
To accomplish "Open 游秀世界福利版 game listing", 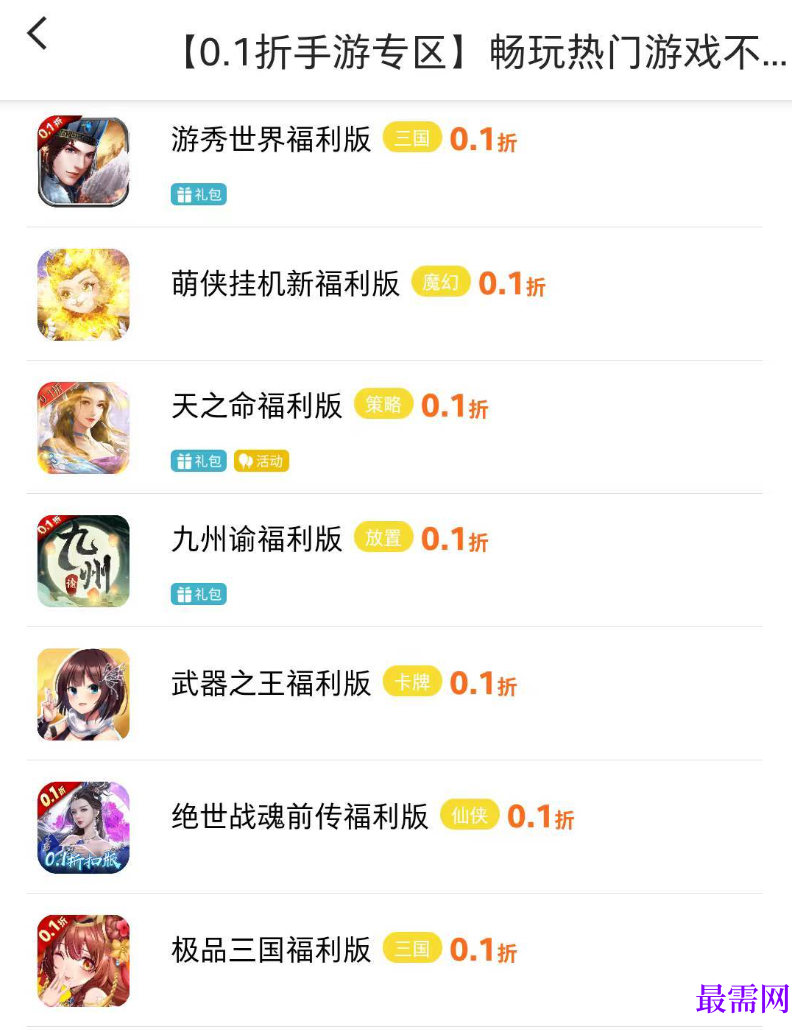I will pyautogui.click(x=271, y=140).
